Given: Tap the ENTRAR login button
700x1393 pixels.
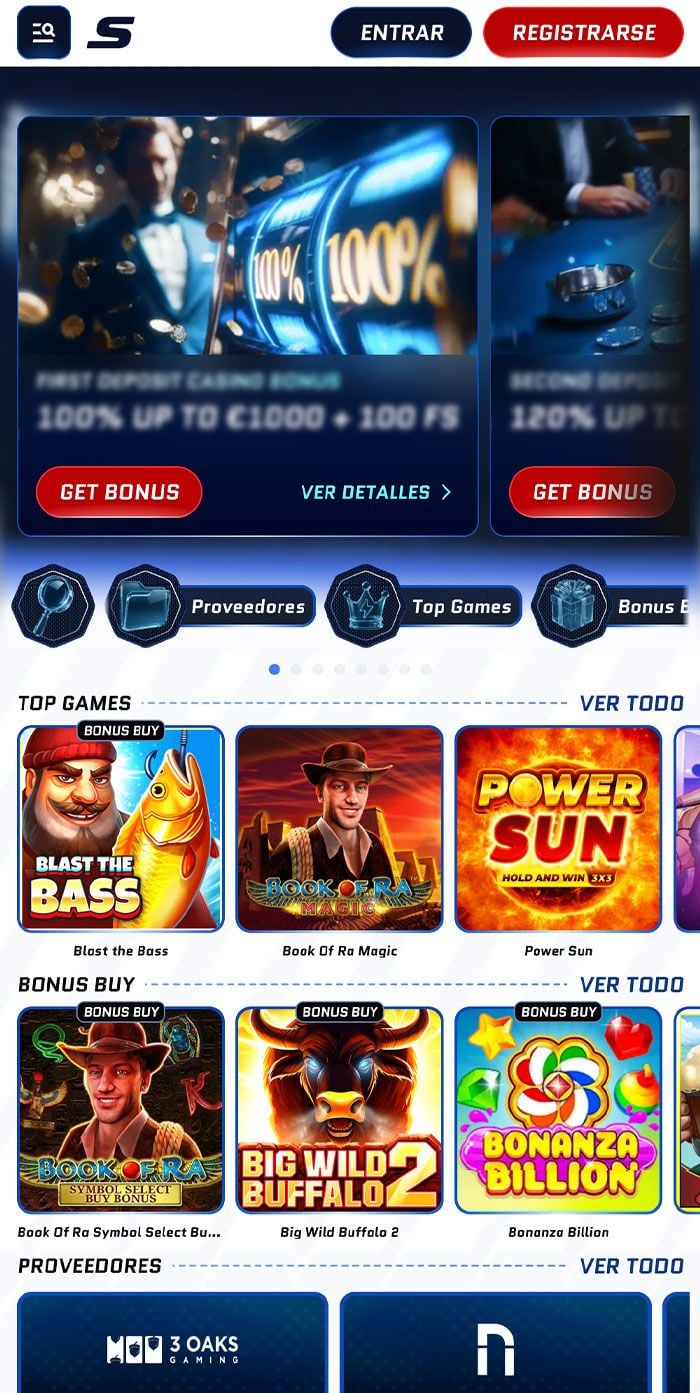Looking at the screenshot, I should tap(401, 33).
